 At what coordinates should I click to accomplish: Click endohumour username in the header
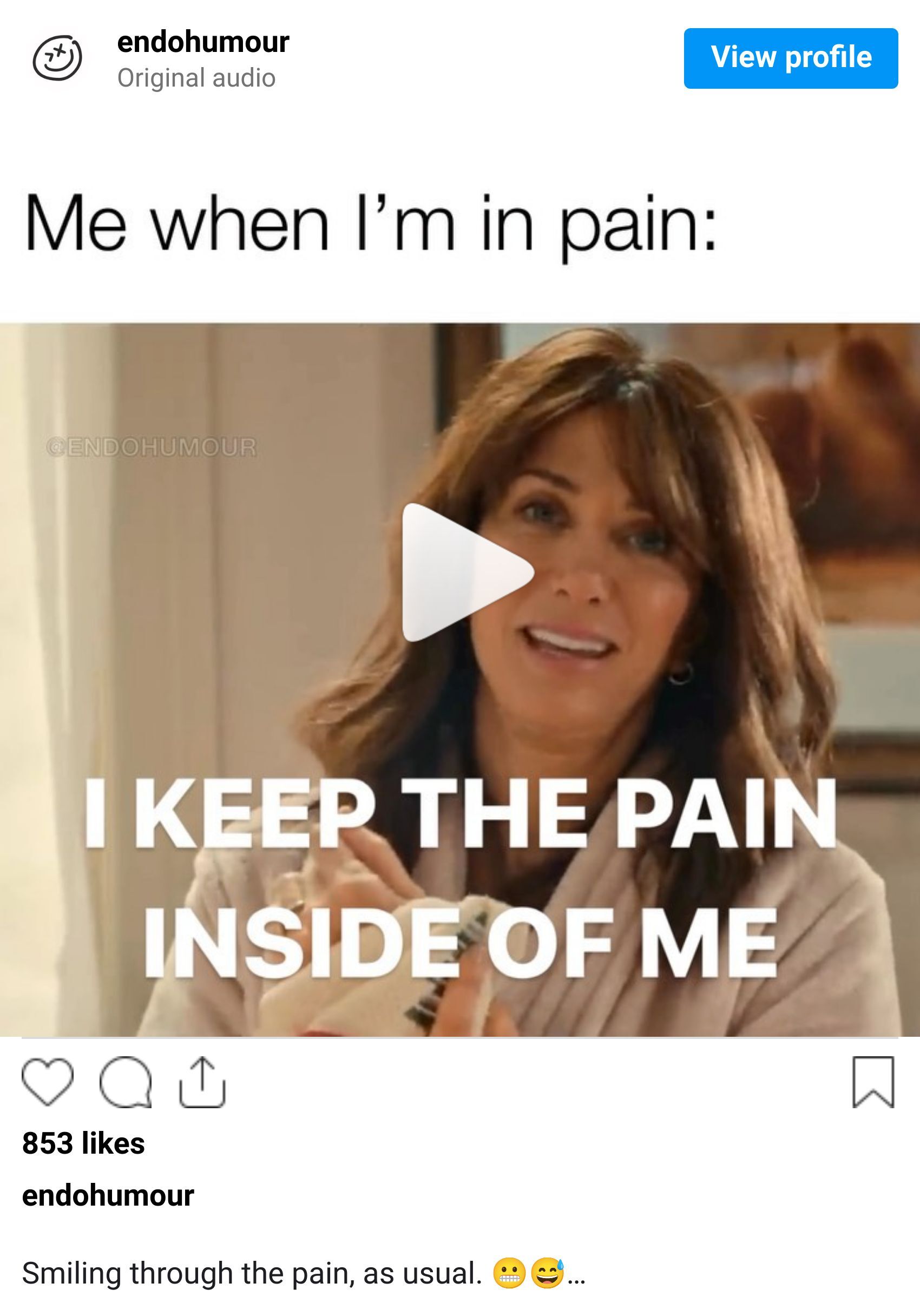(203, 43)
